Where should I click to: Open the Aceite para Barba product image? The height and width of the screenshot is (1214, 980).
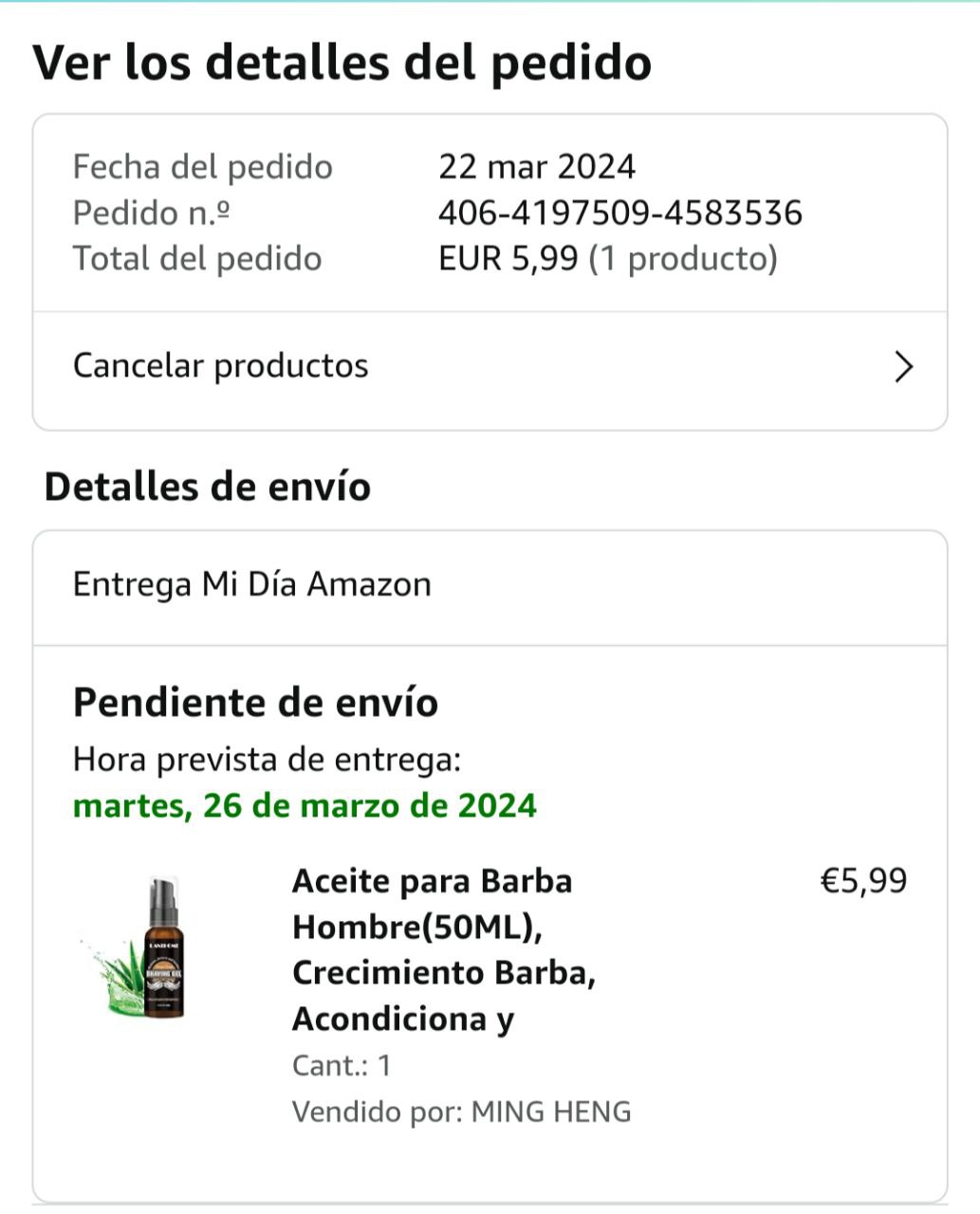(152, 948)
